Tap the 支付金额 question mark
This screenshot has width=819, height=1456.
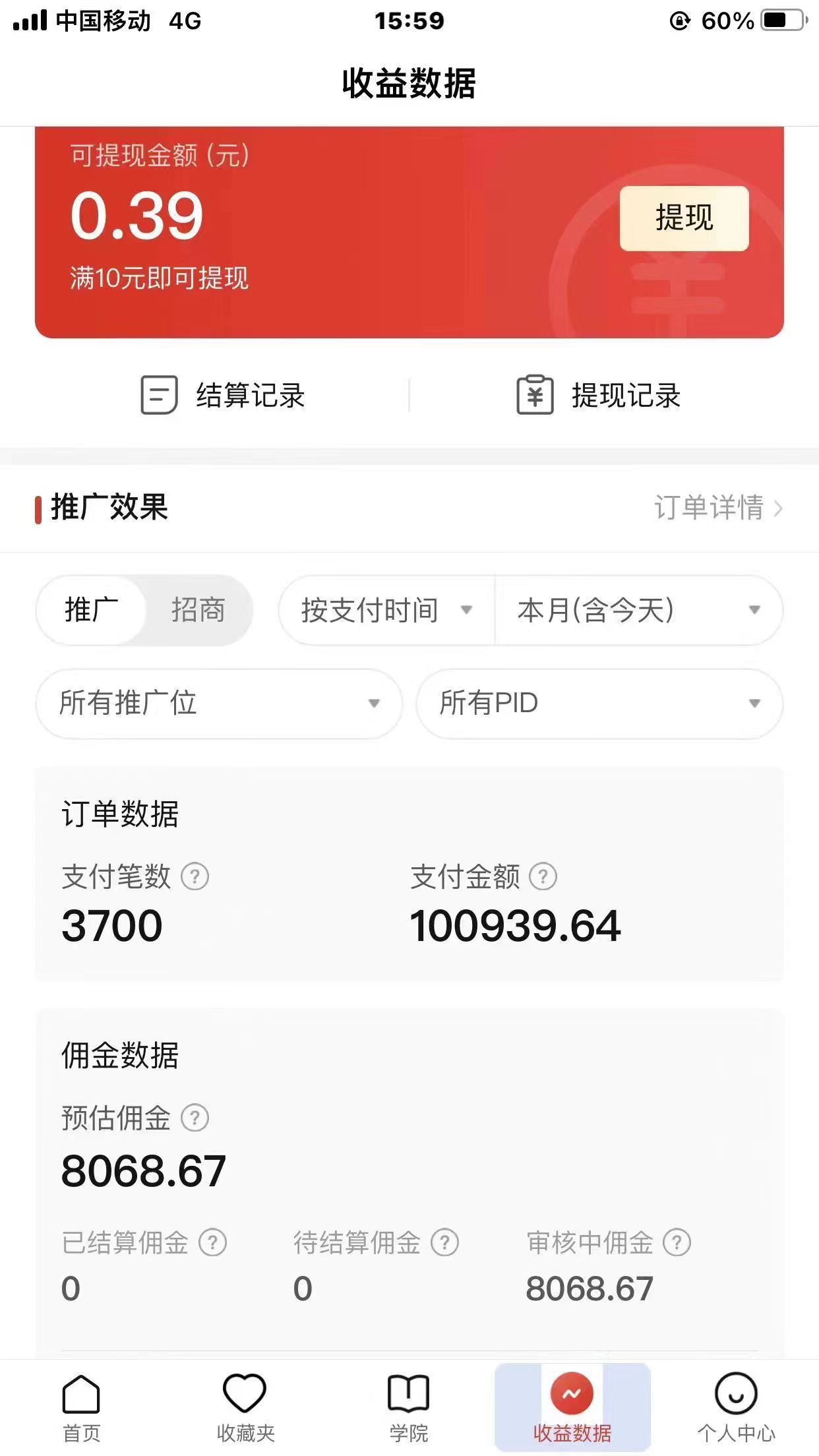pos(543,876)
